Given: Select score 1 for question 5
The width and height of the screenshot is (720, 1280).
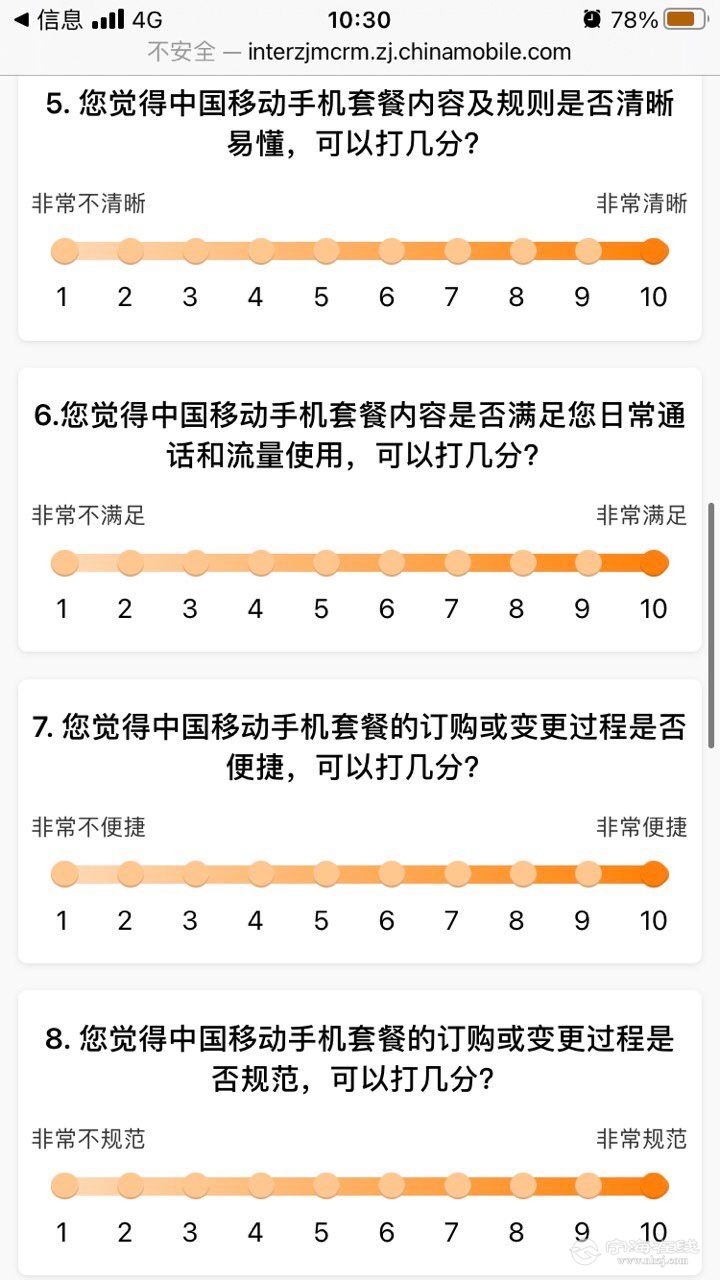Looking at the screenshot, I should click(x=64, y=252).
